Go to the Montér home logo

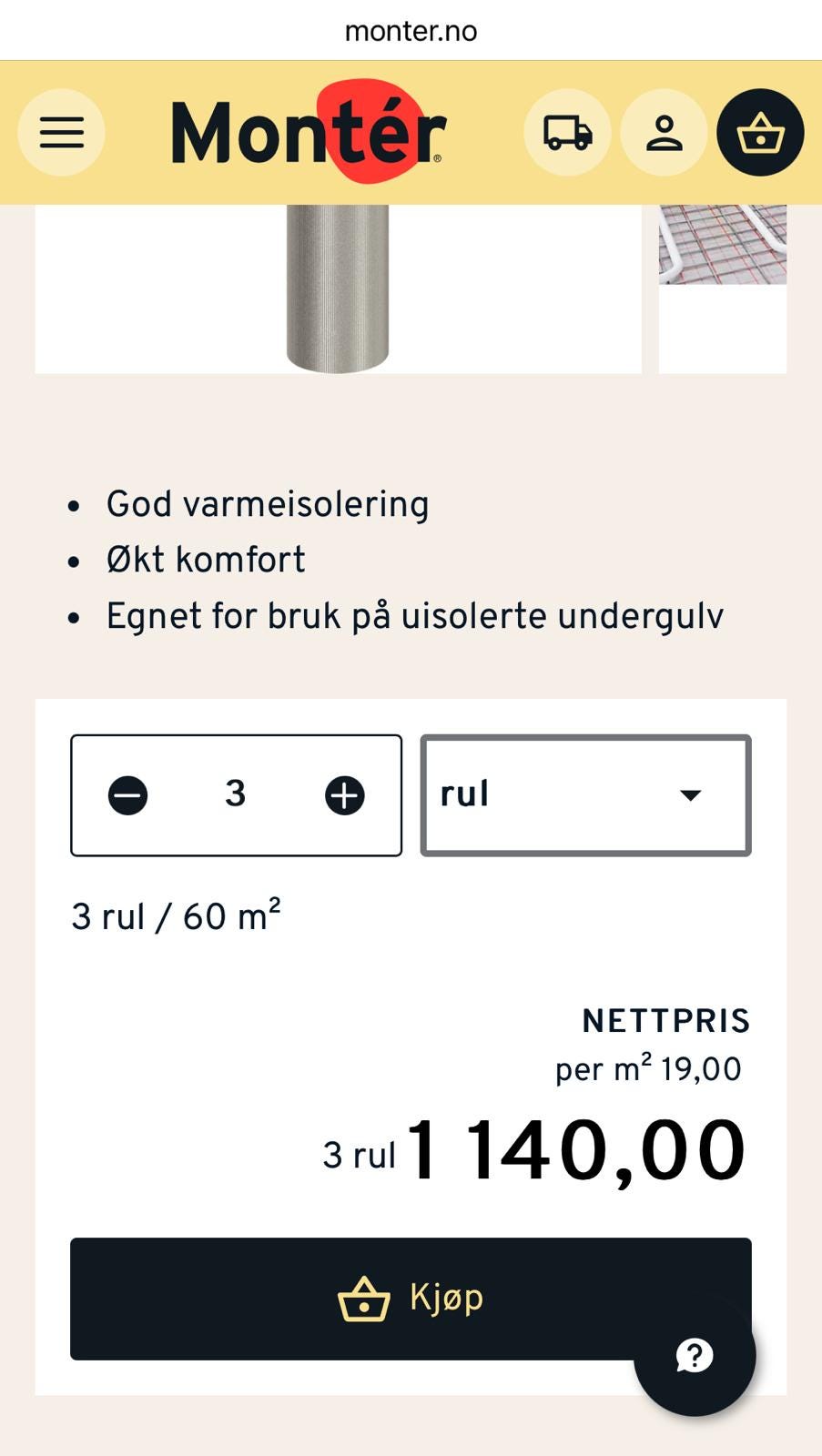tap(309, 132)
